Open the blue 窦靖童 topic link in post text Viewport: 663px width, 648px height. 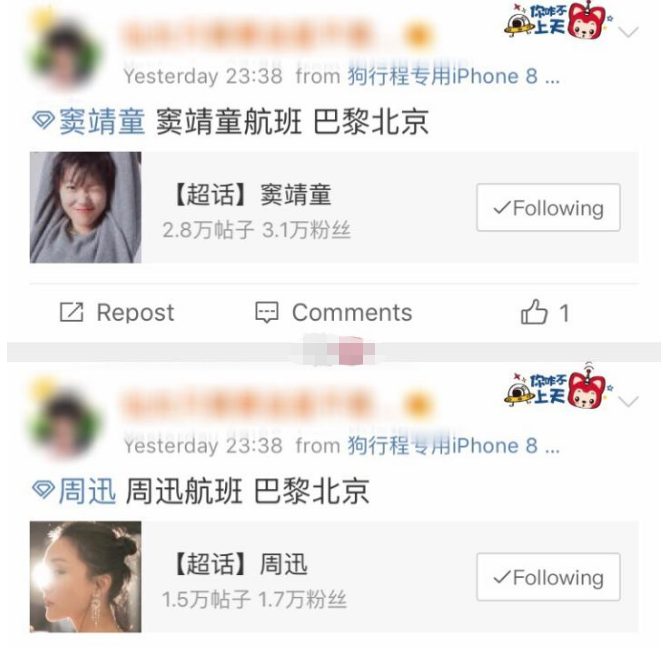click(x=89, y=122)
